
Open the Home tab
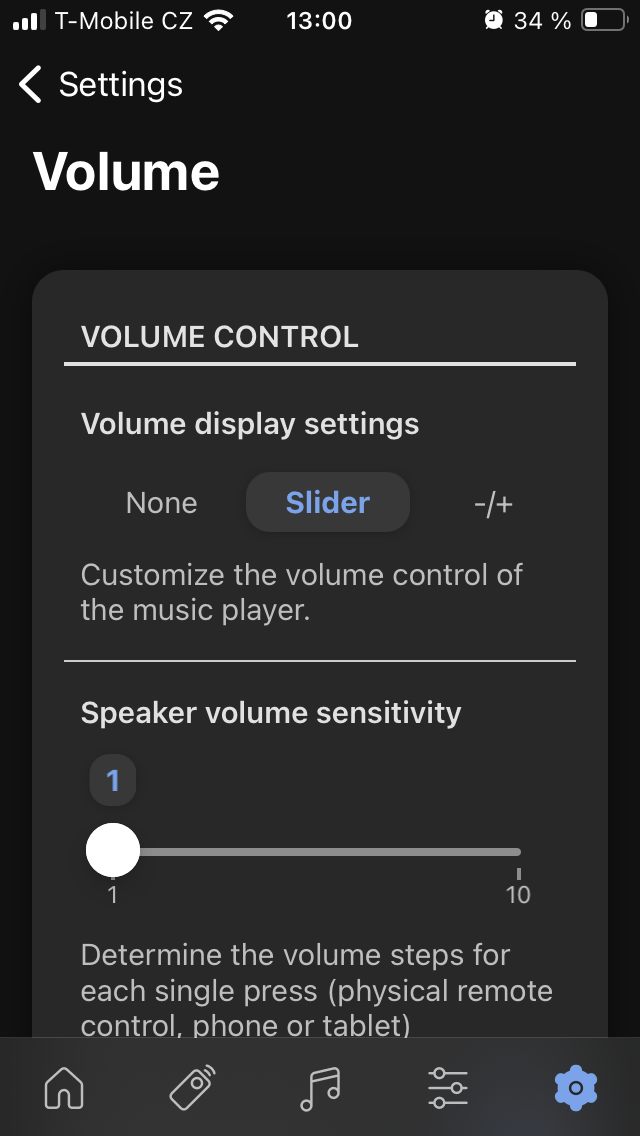tap(65, 1087)
